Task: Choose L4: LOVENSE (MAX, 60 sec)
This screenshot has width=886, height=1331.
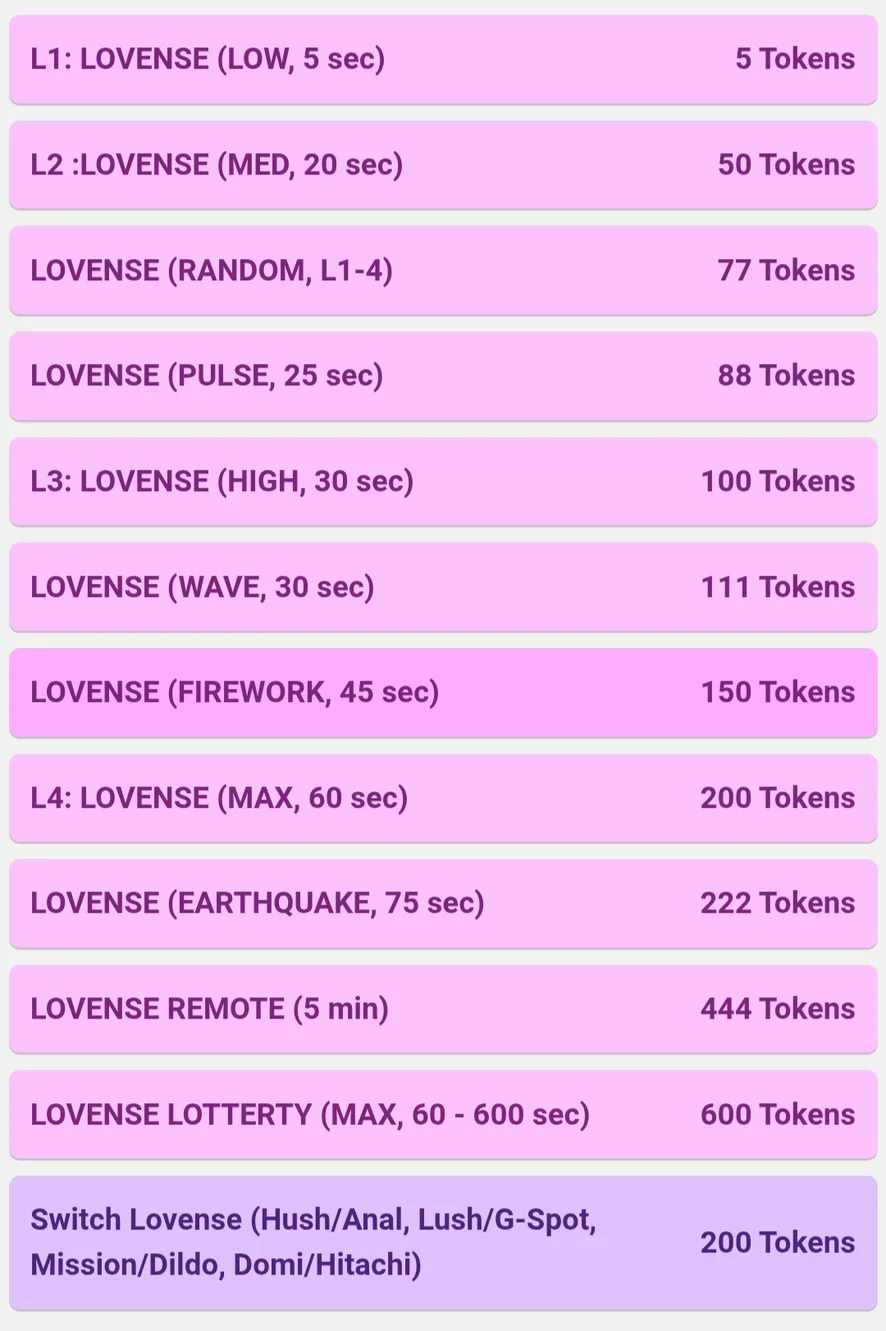Action: 443,798
